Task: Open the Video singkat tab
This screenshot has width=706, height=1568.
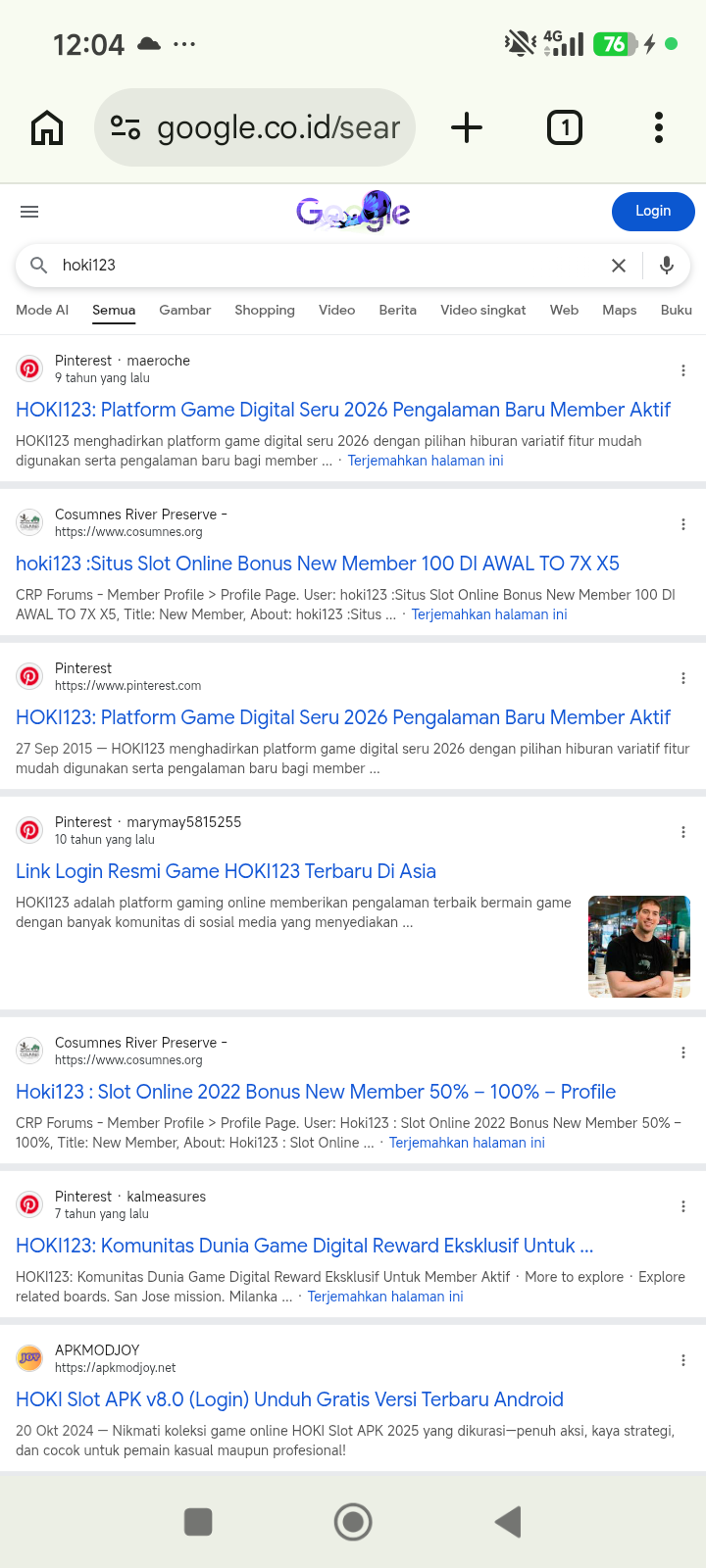Action: tap(483, 310)
